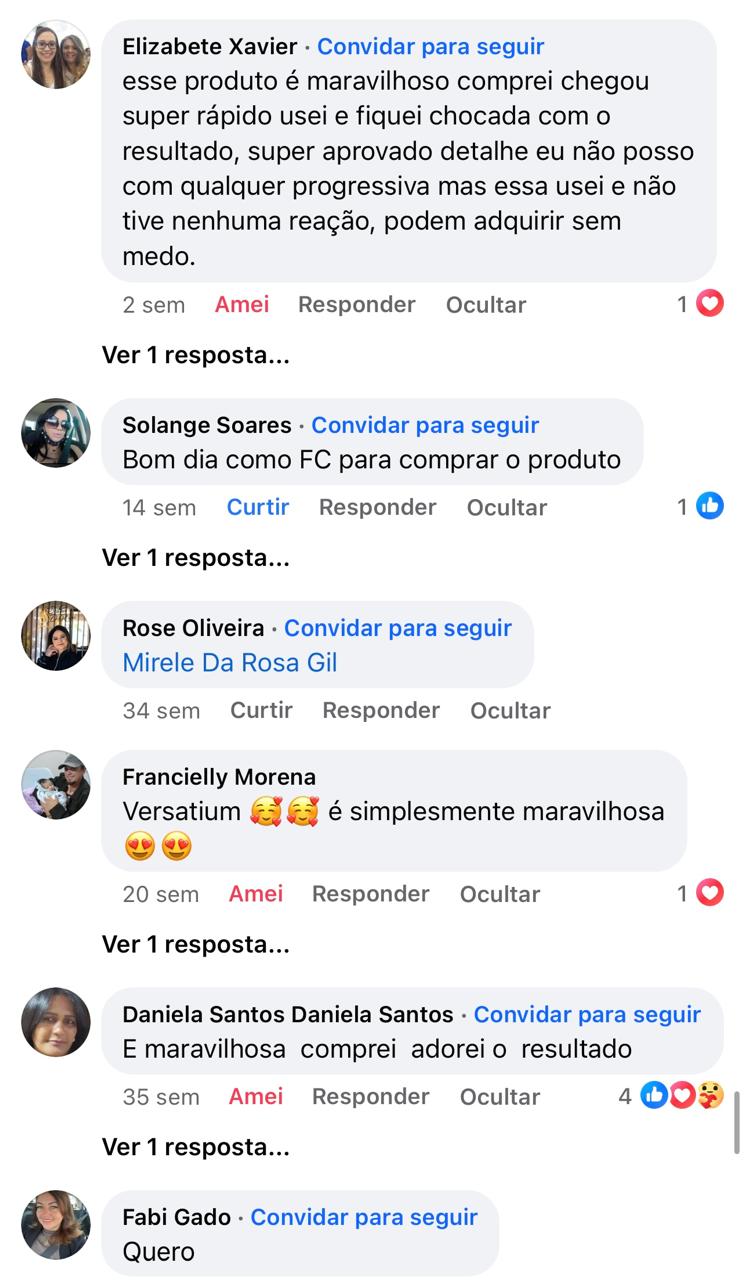Open the tagged profile Mirele Da Rosa Gil
The width and height of the screenshot is (745, 1280).
[229, 662]
